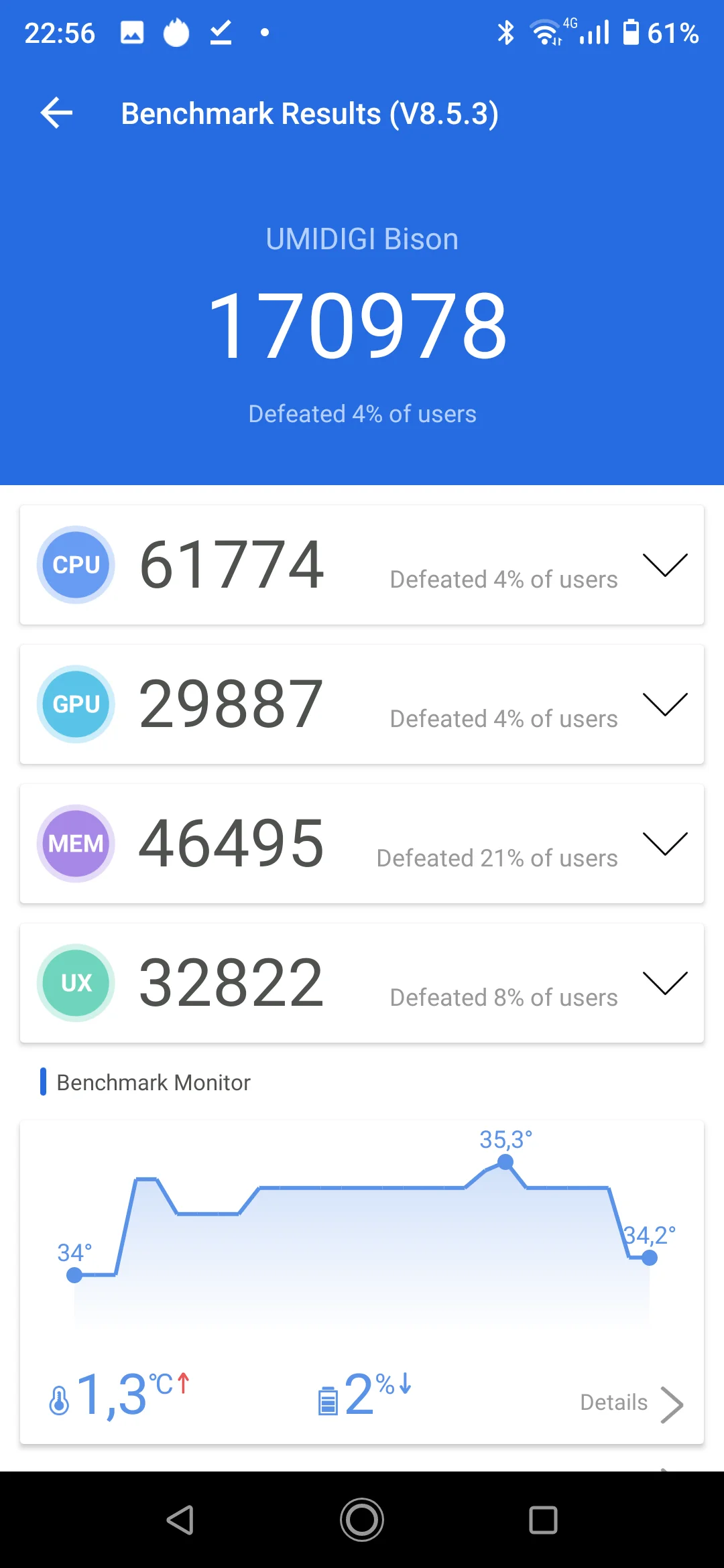Expand the CPU score details
The width and height of the screenshot is (724, 1568).
pyautogui.click(x=664, y=565)
